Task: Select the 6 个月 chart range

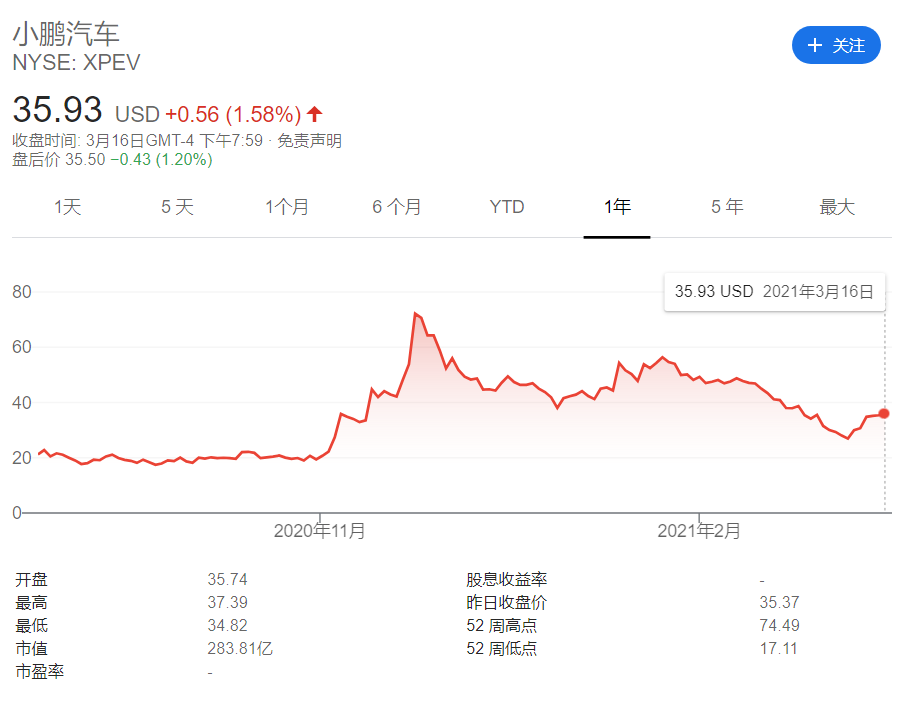Action: pos(397,208)
